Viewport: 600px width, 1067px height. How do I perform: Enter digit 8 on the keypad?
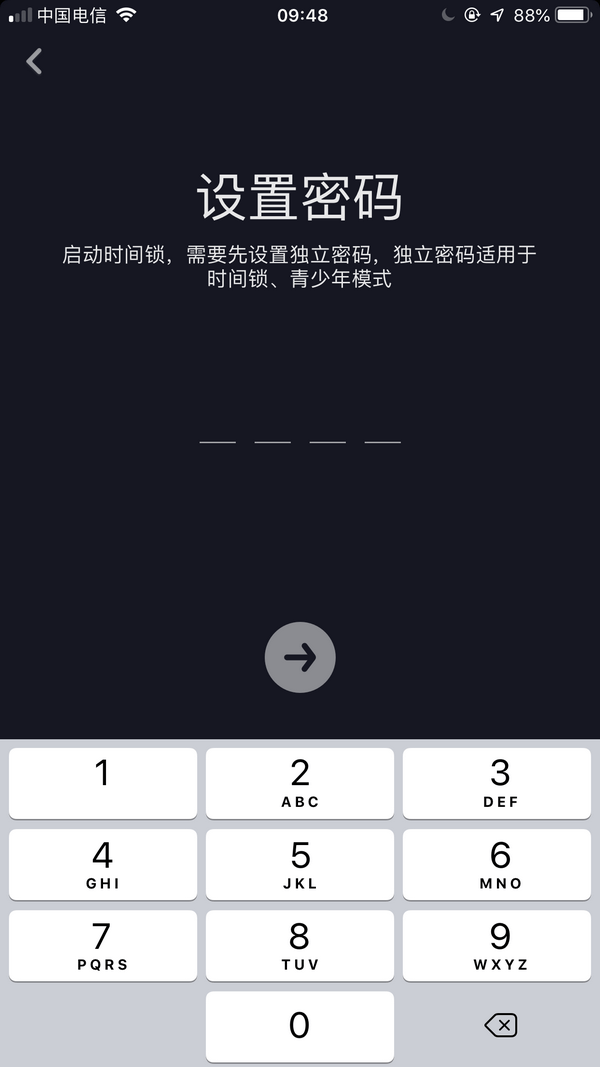pos(300,945)
